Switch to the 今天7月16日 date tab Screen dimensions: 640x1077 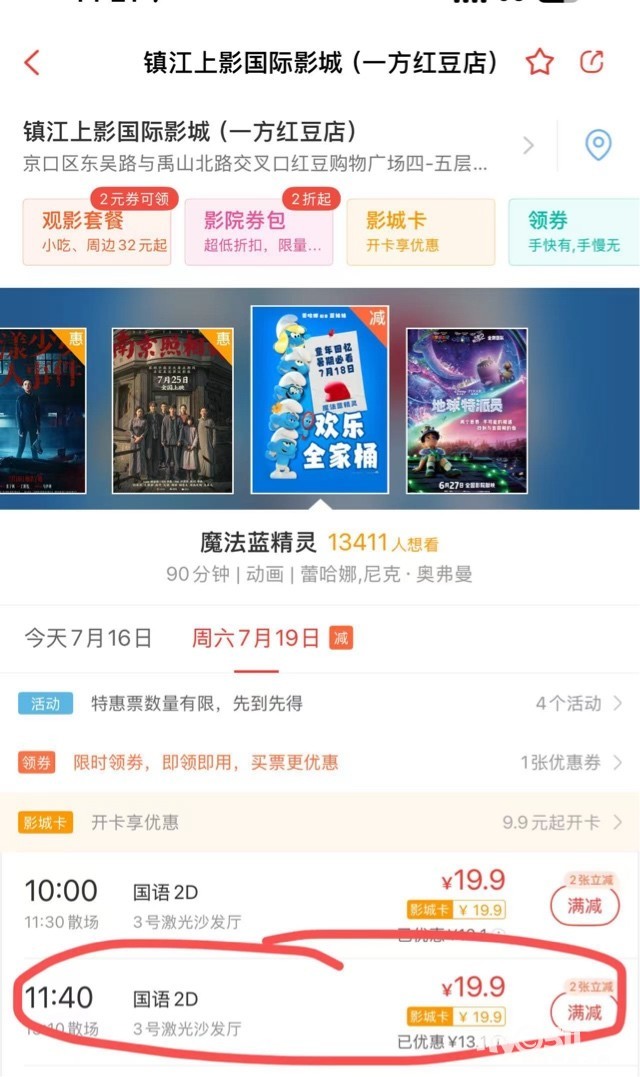88,638
